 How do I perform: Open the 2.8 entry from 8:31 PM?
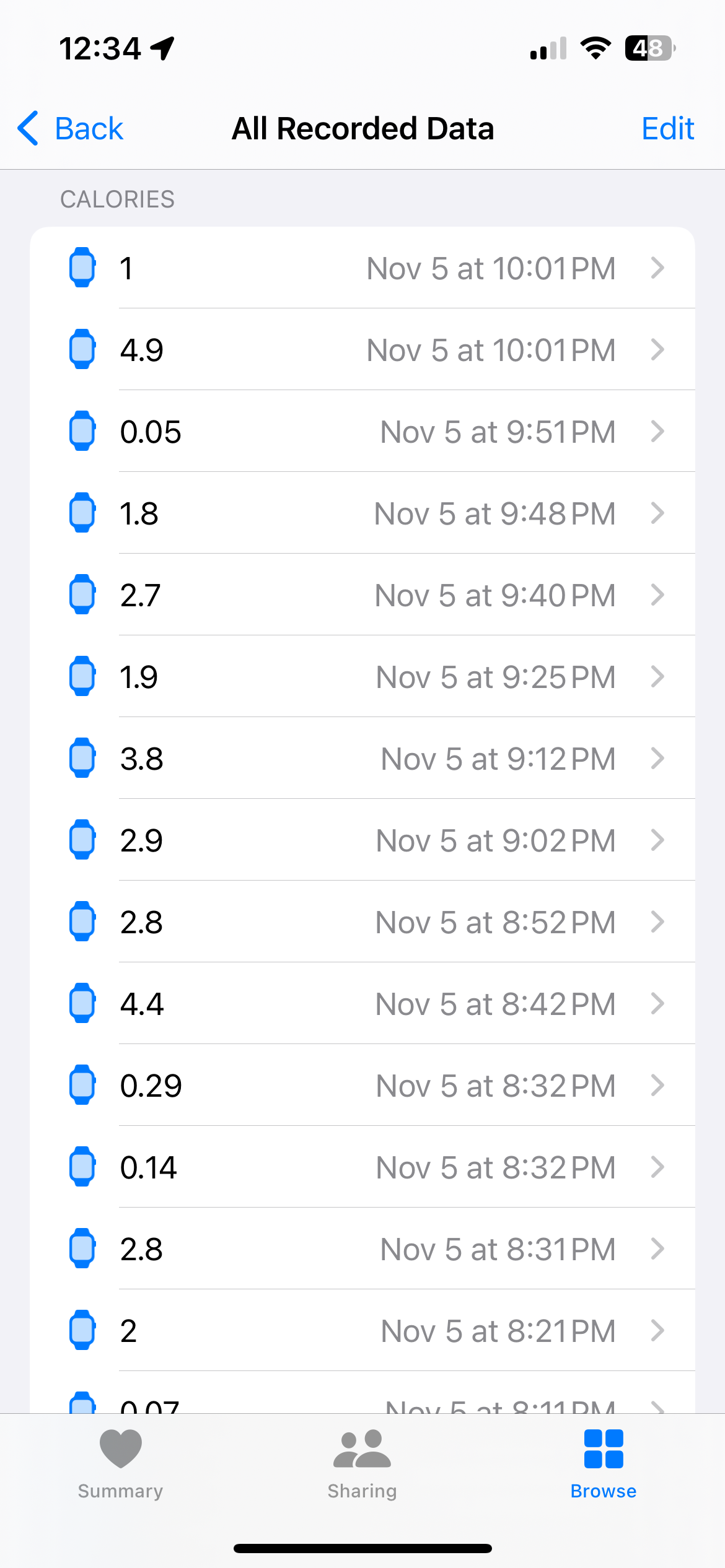(362, 1249)
